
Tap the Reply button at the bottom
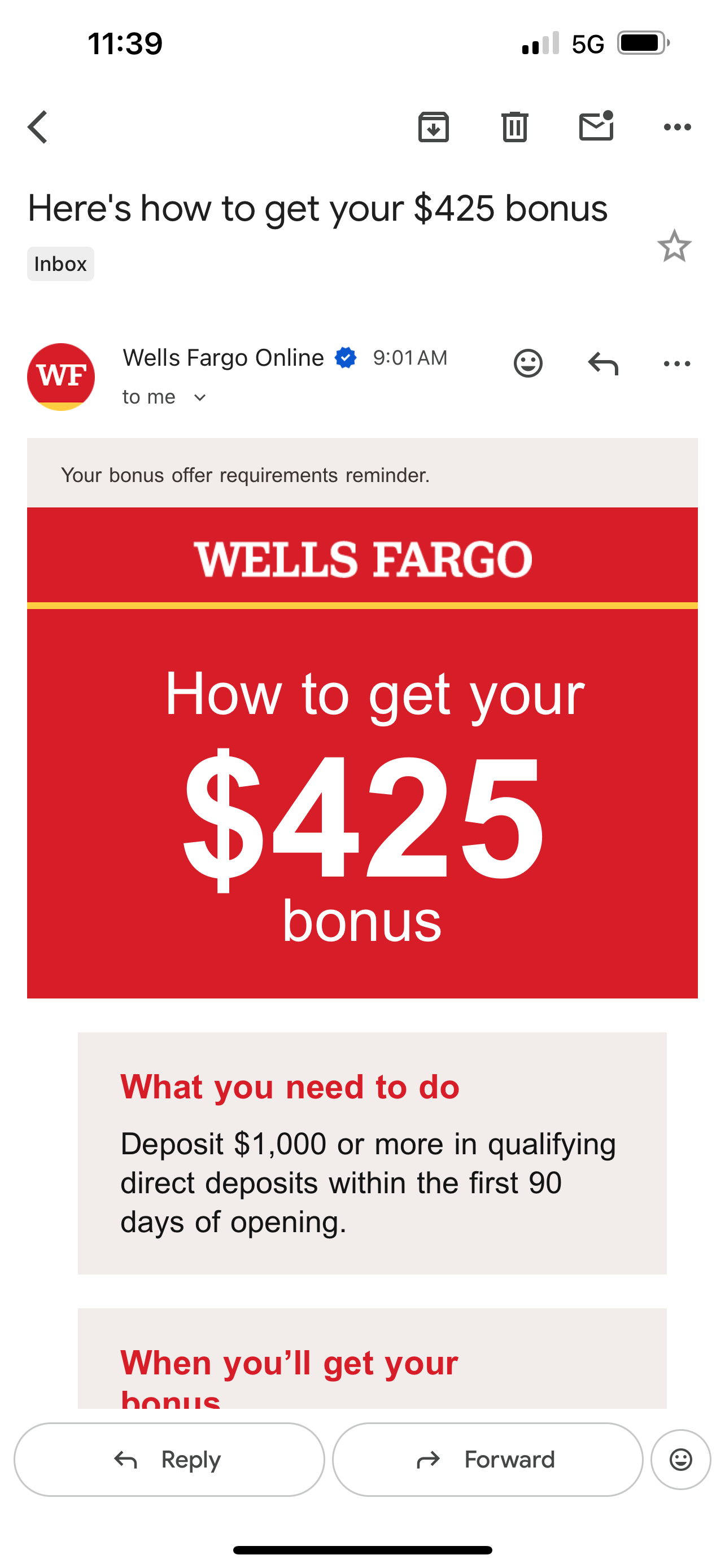coord(169,1459)
